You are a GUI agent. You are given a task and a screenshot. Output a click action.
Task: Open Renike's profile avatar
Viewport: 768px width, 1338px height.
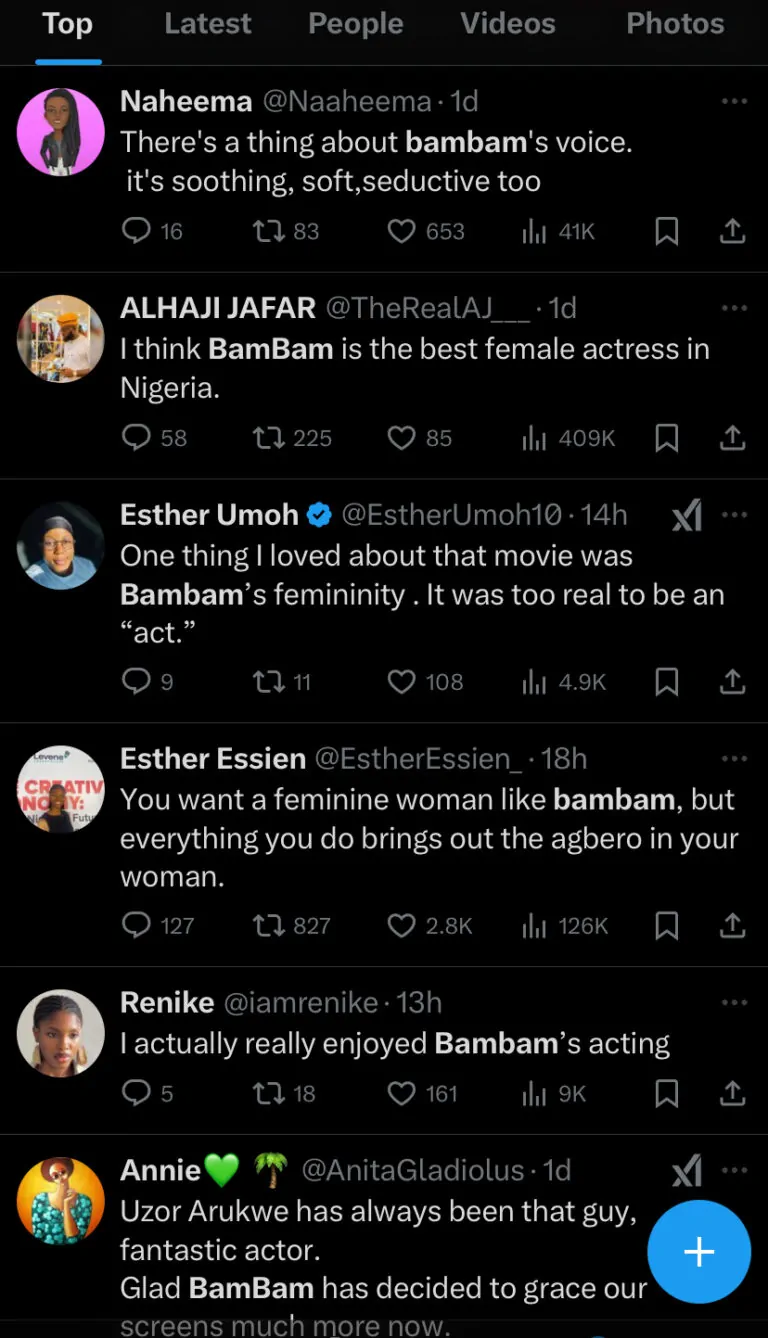coord(61,1033)
